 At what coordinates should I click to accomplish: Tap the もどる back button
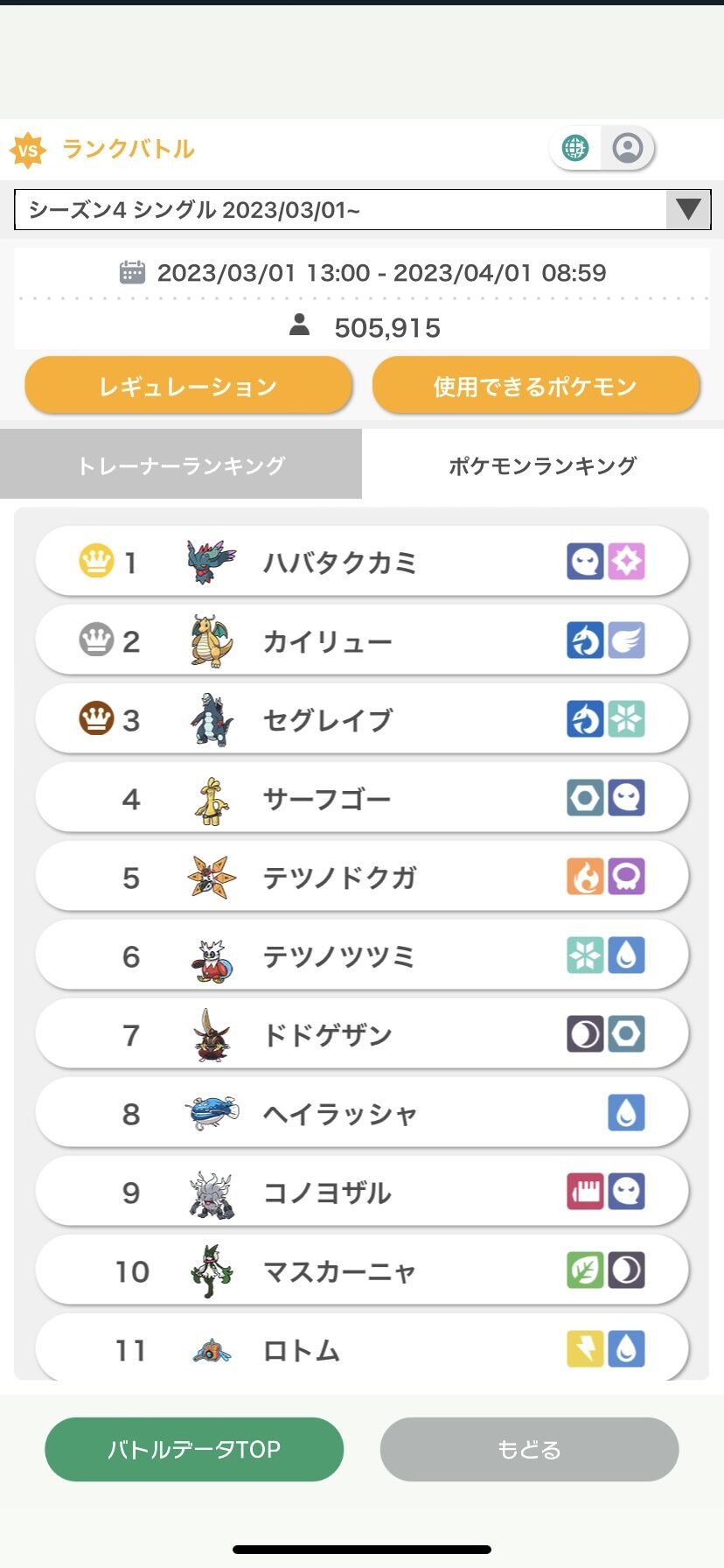tap(529, 1449)
